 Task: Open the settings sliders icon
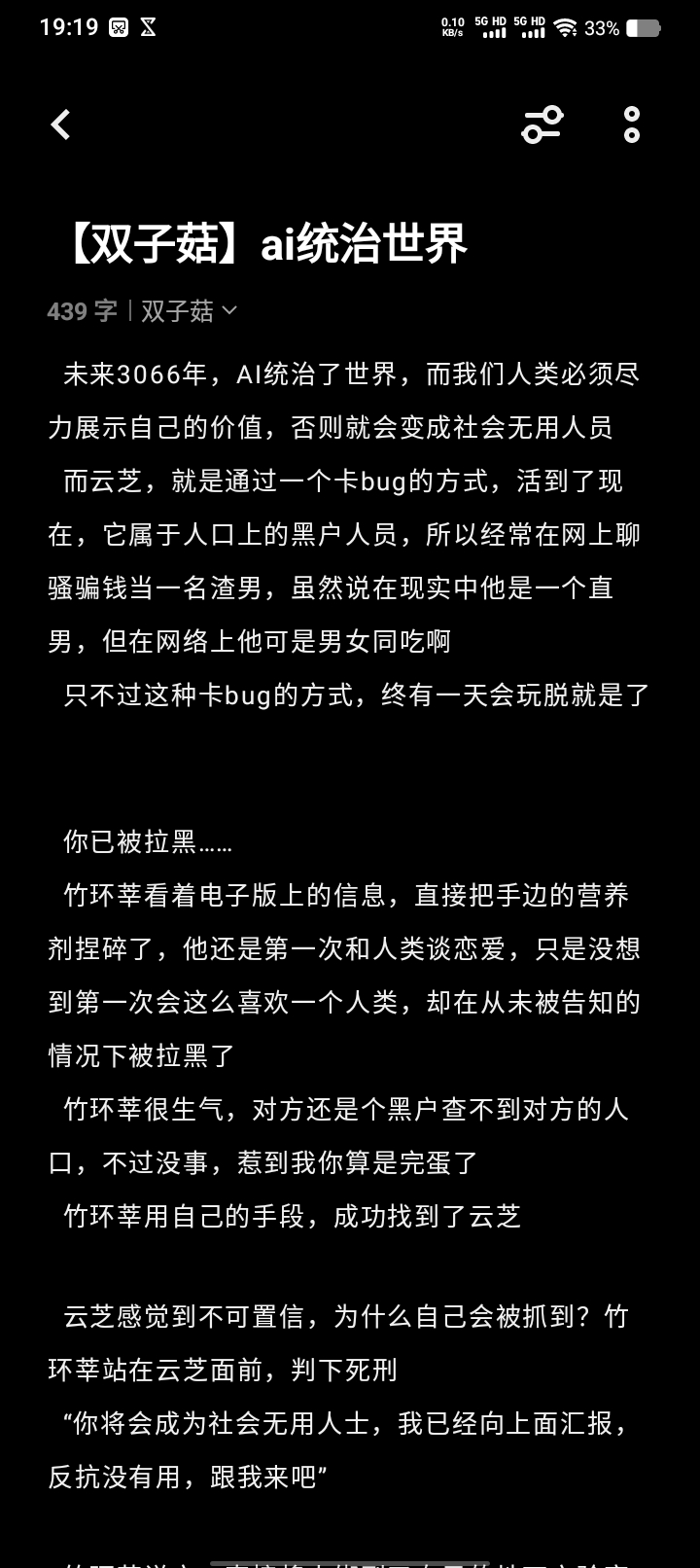pos(542,125)
